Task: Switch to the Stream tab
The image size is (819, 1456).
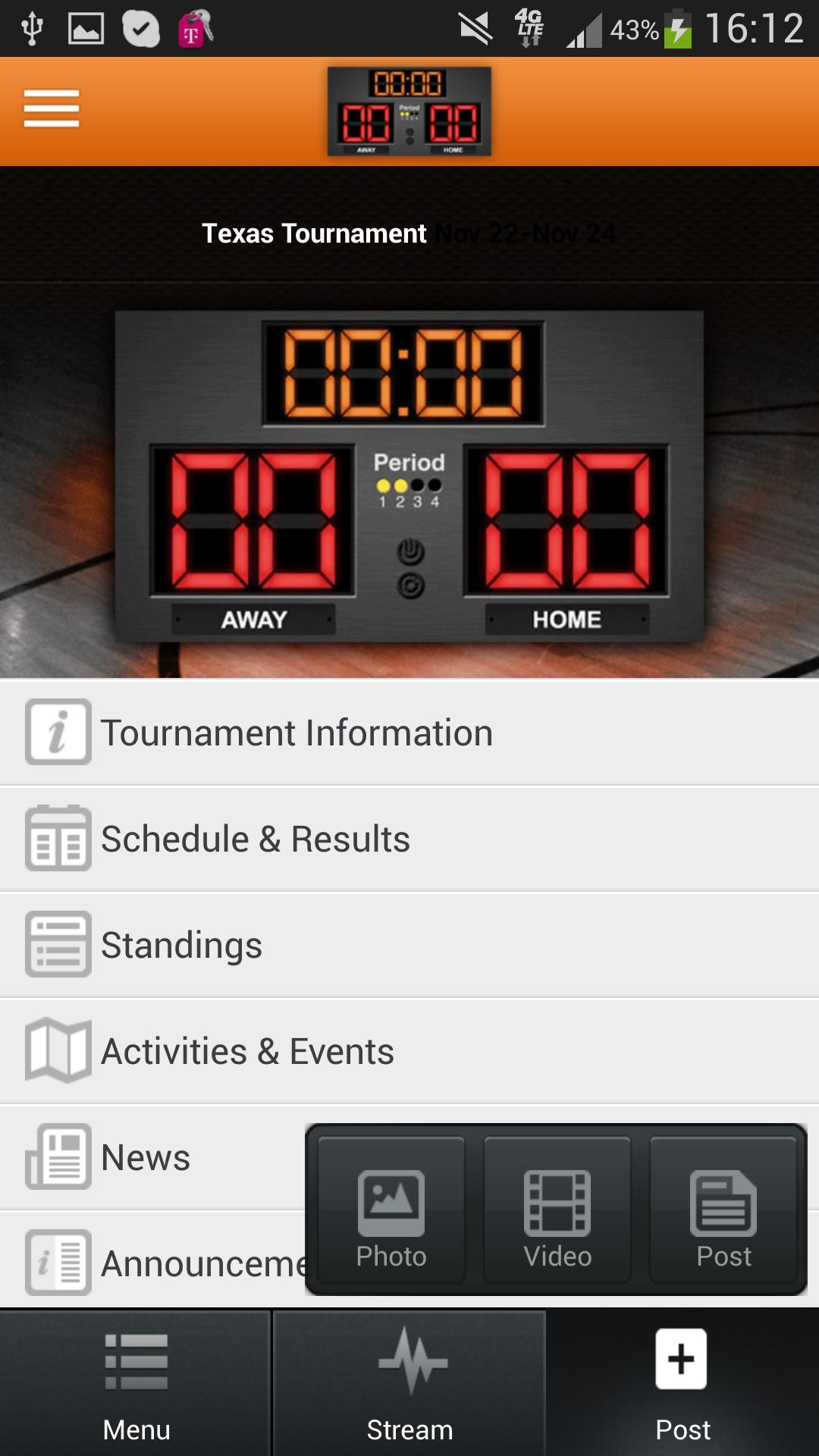Action: [409, 1383]
